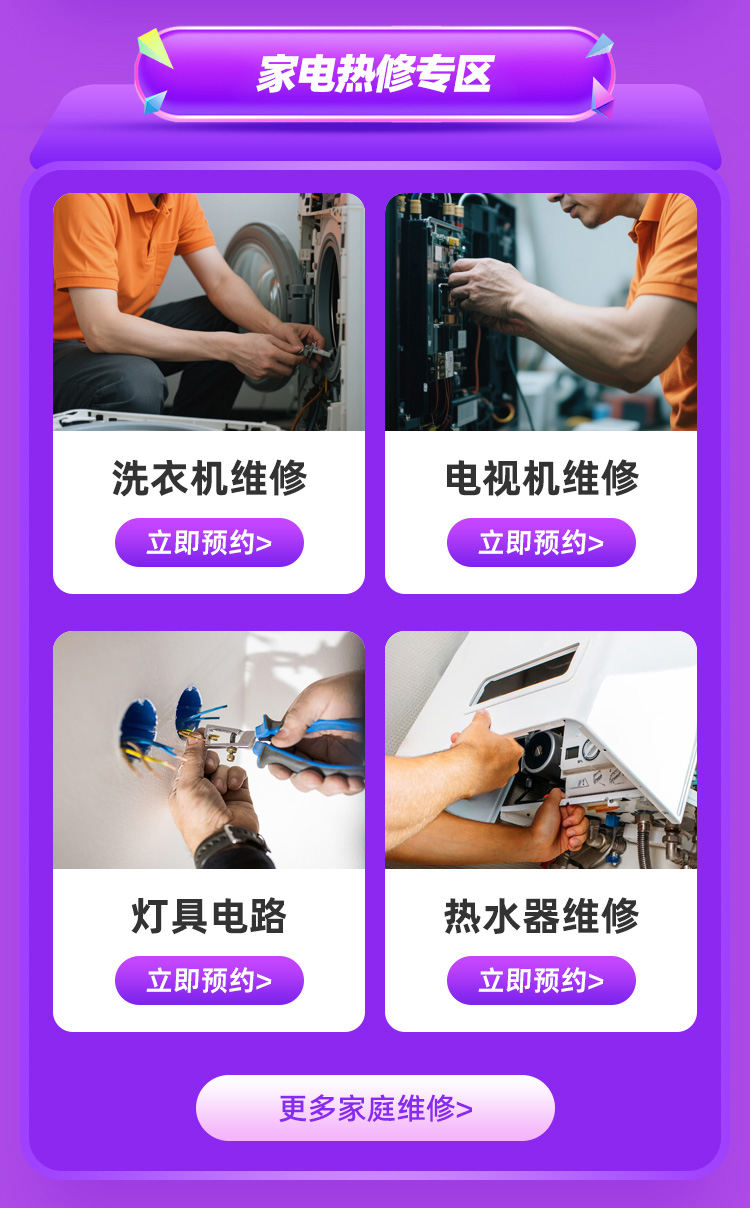
Task: Open the 热水器维修 card photo
Action: point(541,750)
